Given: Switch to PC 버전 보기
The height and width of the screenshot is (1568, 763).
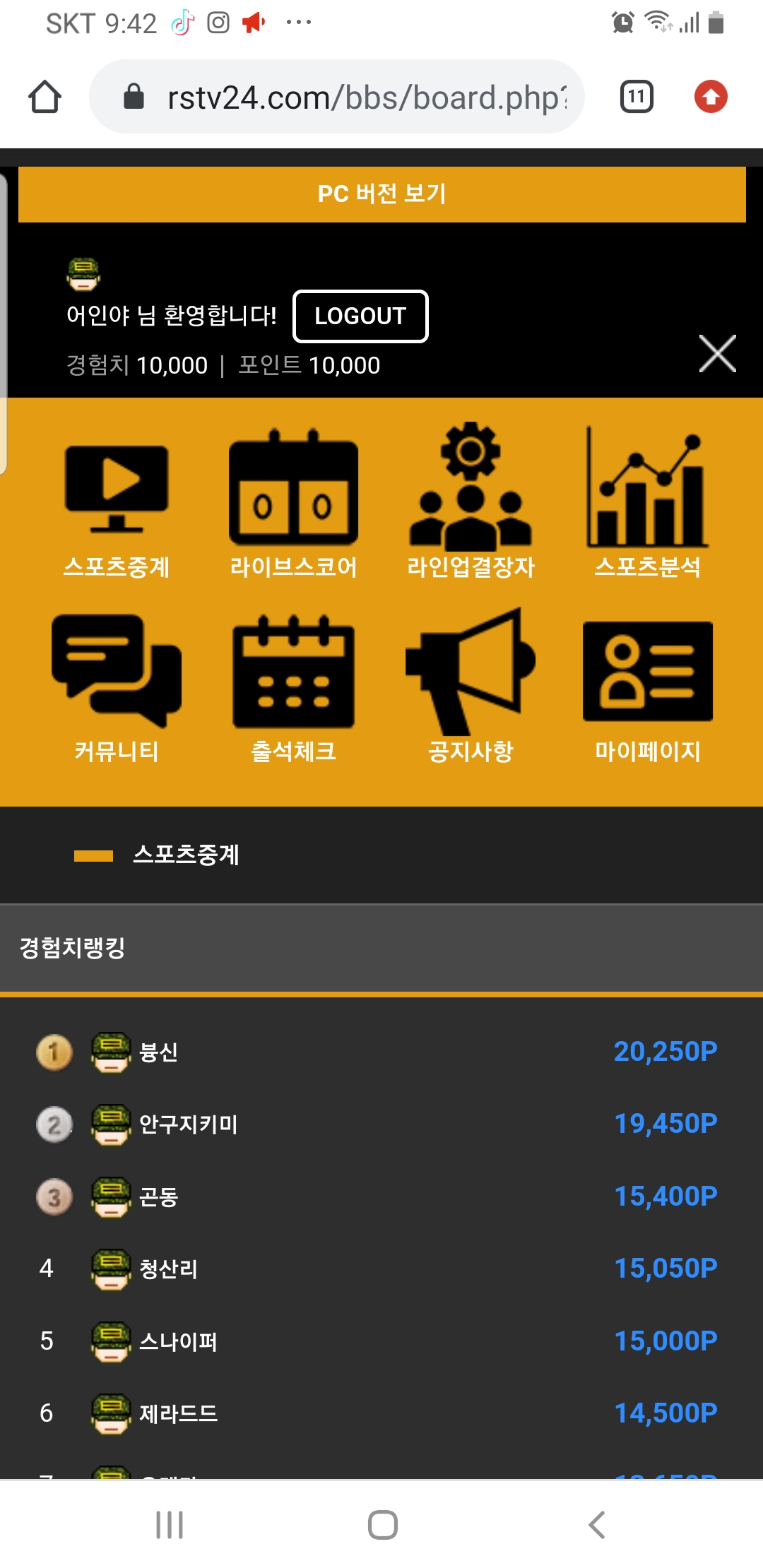Looking at the screenshot, I should pos(381,194).
